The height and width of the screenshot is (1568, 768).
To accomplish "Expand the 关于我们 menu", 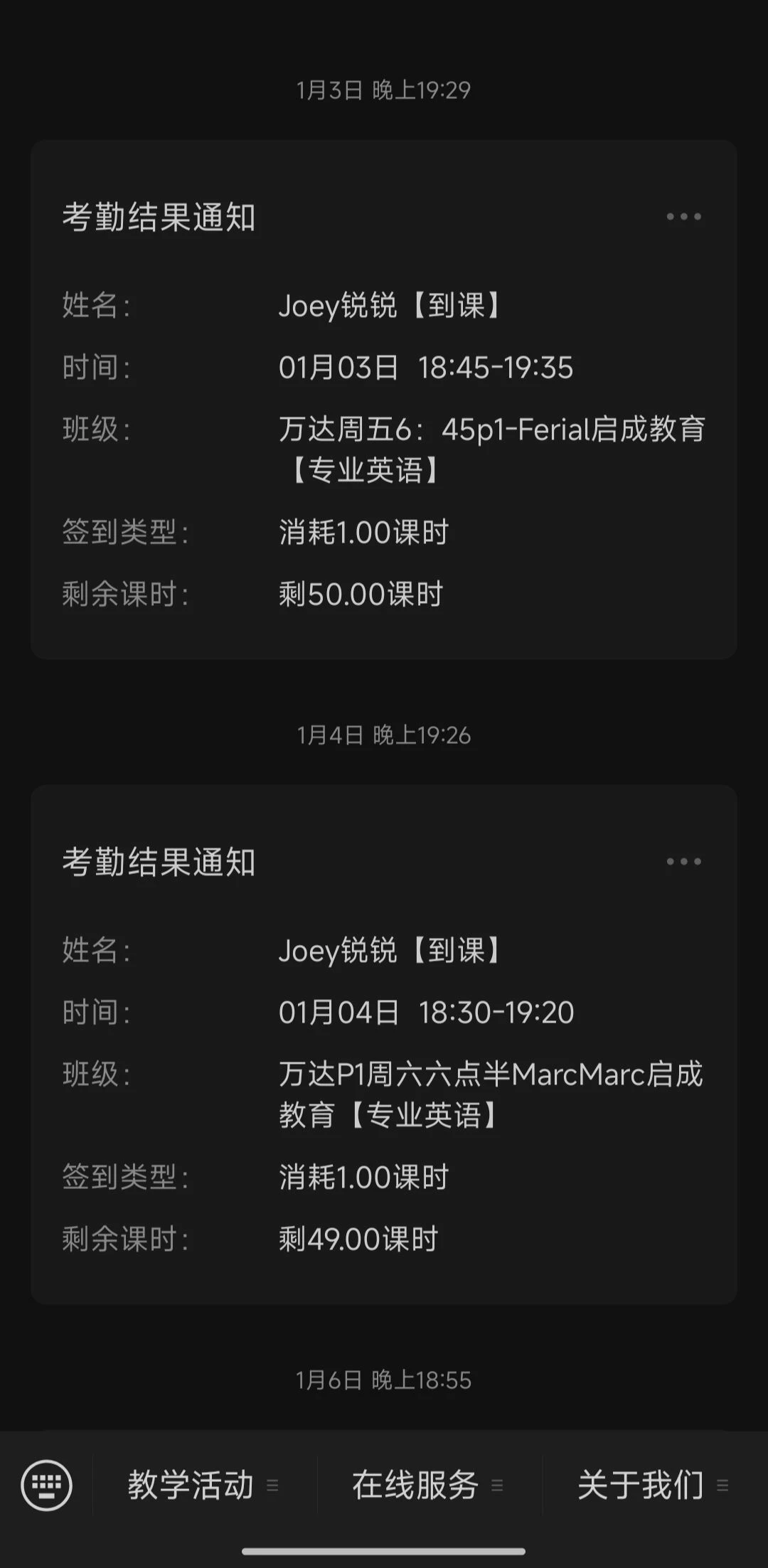I will point(654,1485).
